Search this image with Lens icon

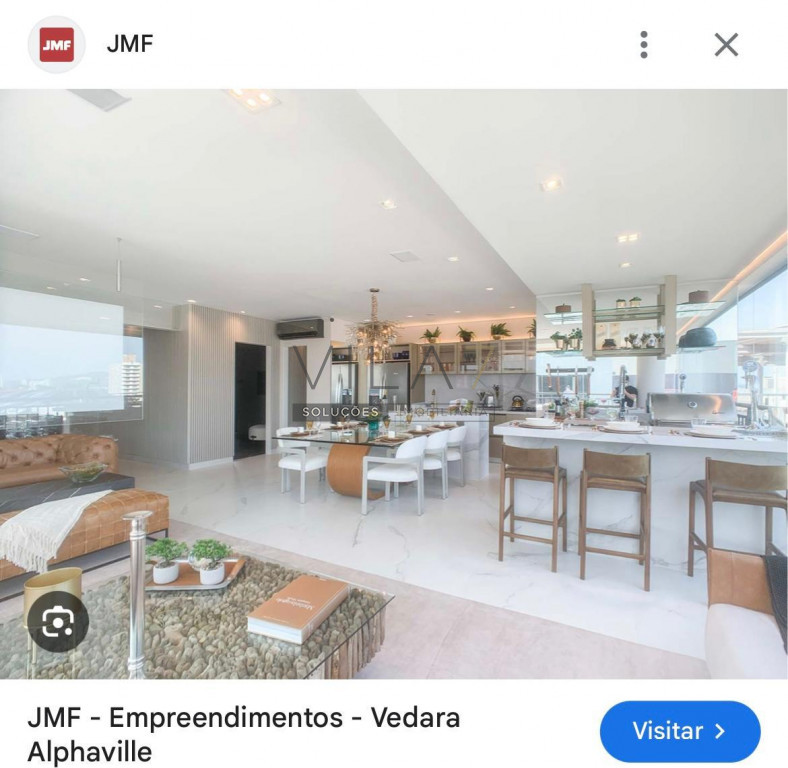tap(57, 622)
